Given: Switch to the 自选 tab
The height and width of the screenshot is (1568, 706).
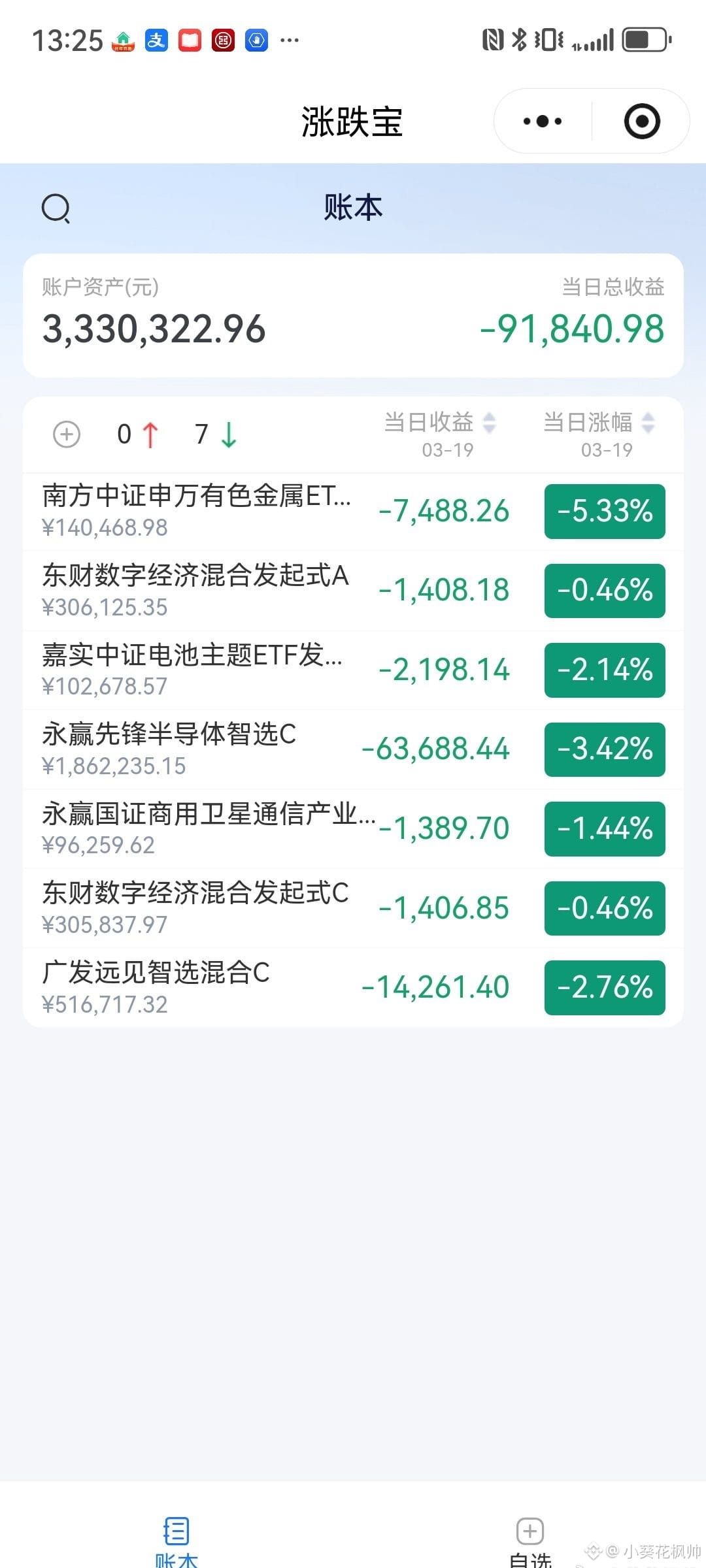Looking at the screenshot, I should 530,1542.
